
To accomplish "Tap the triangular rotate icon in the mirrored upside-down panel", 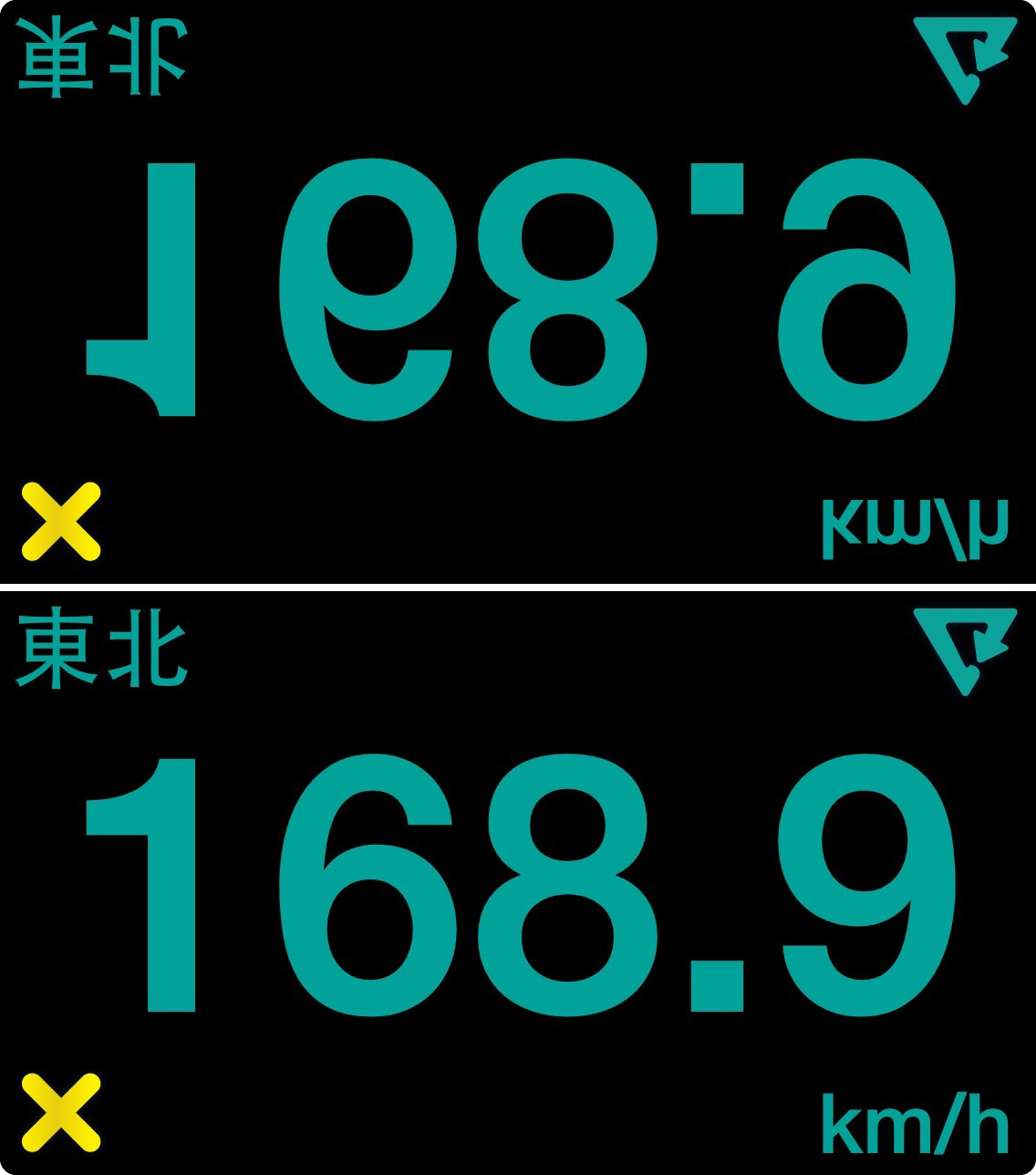I will tap(965, 57).
